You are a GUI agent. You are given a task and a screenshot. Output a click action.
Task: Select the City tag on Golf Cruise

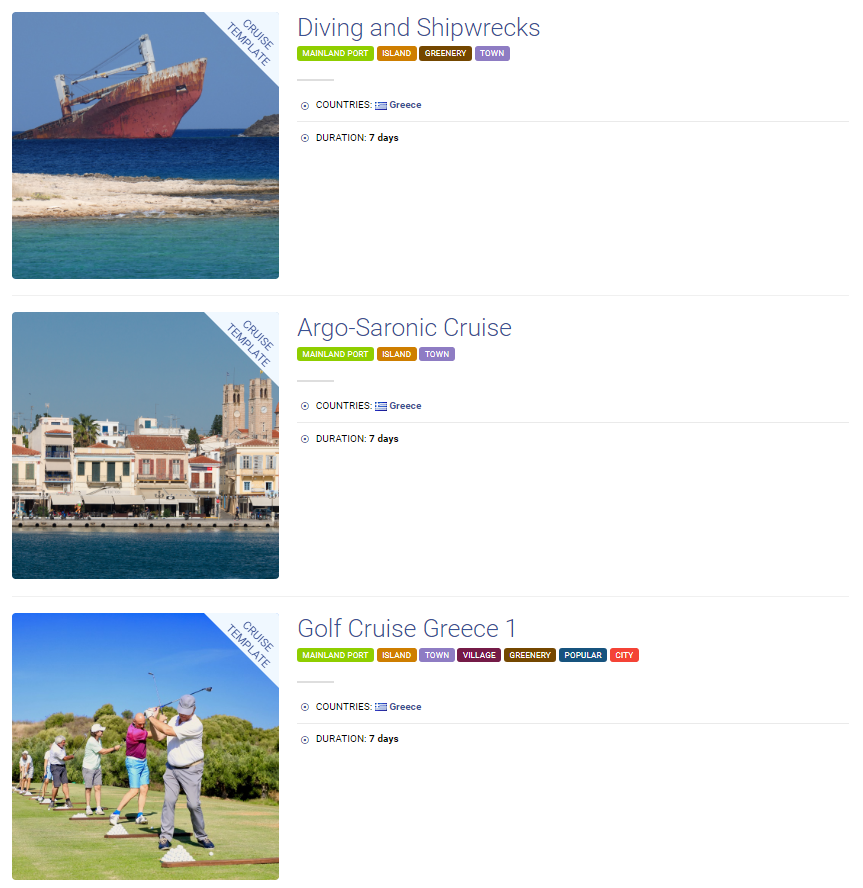[x=624, y=656]
